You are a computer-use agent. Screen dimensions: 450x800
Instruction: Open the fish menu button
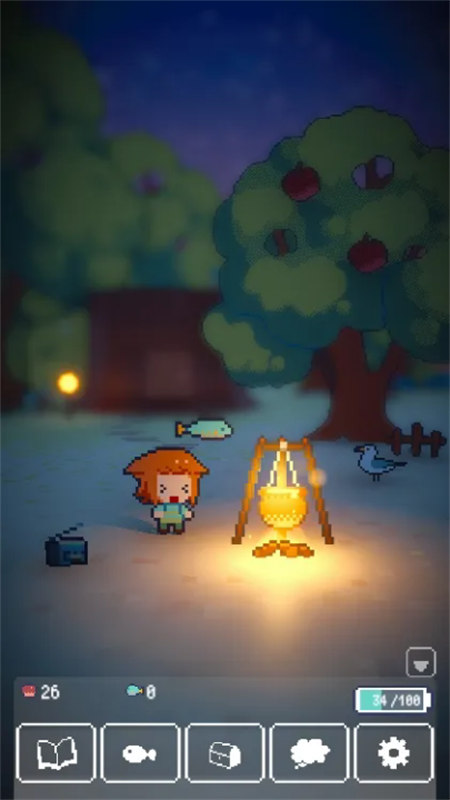coord(140,753)
